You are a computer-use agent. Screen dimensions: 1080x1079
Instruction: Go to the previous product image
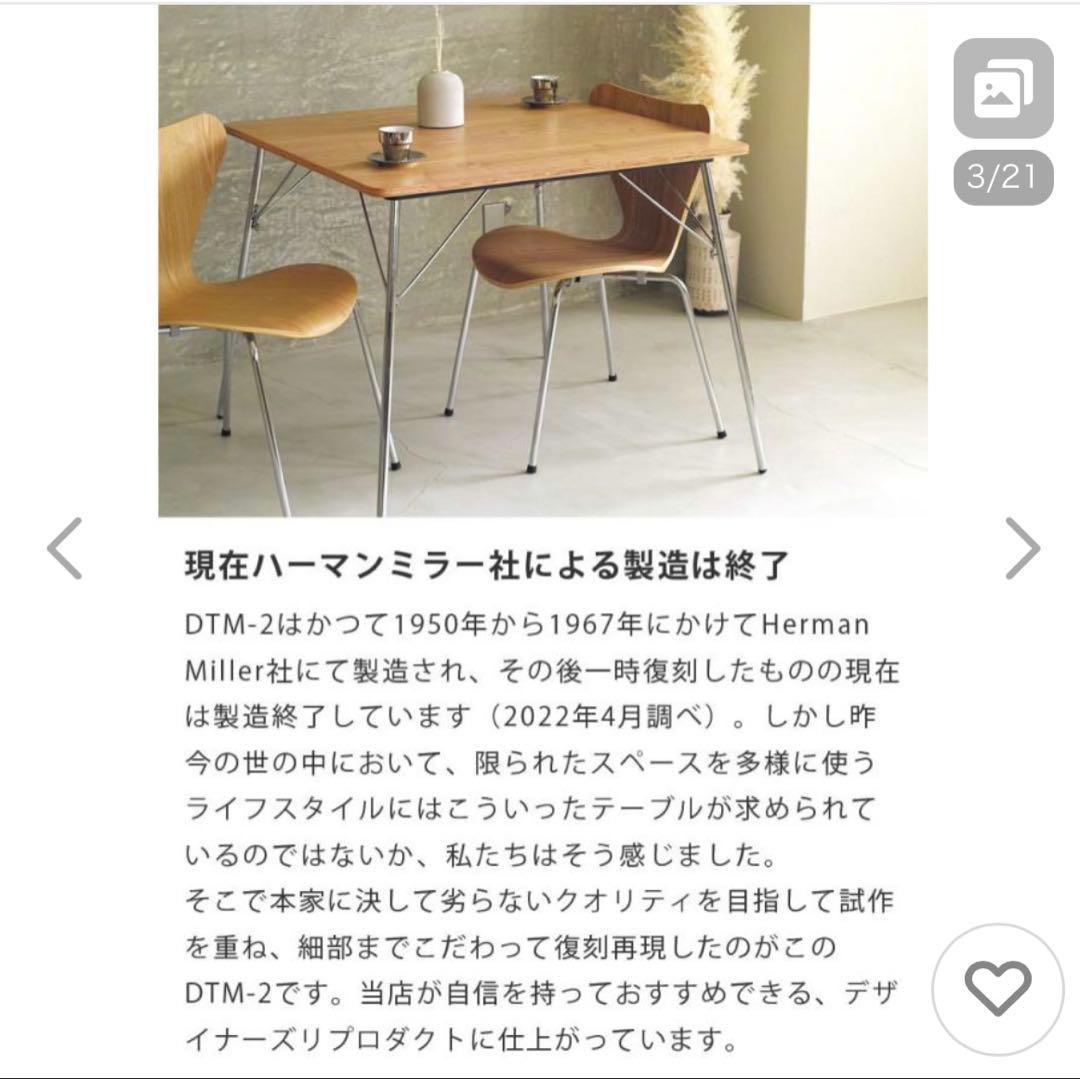[x=65, y=548]
